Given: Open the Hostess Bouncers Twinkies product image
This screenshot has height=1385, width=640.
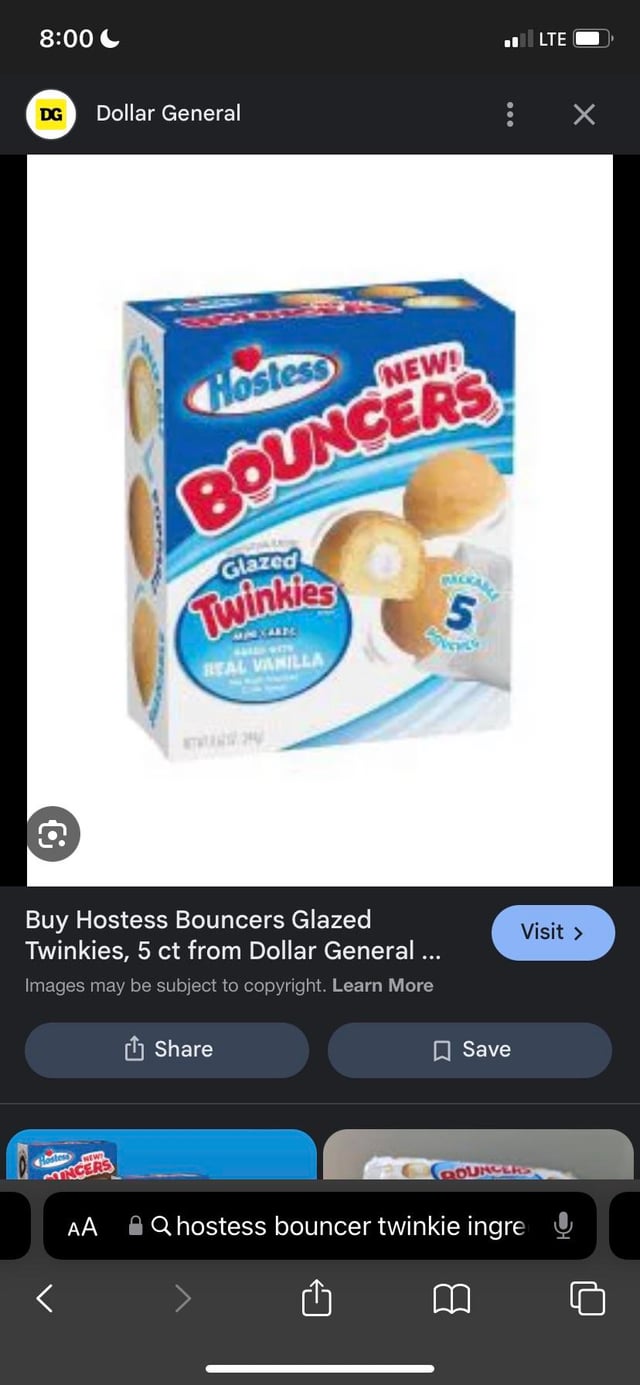Looking at the screenshot, I should click(319, 518).
